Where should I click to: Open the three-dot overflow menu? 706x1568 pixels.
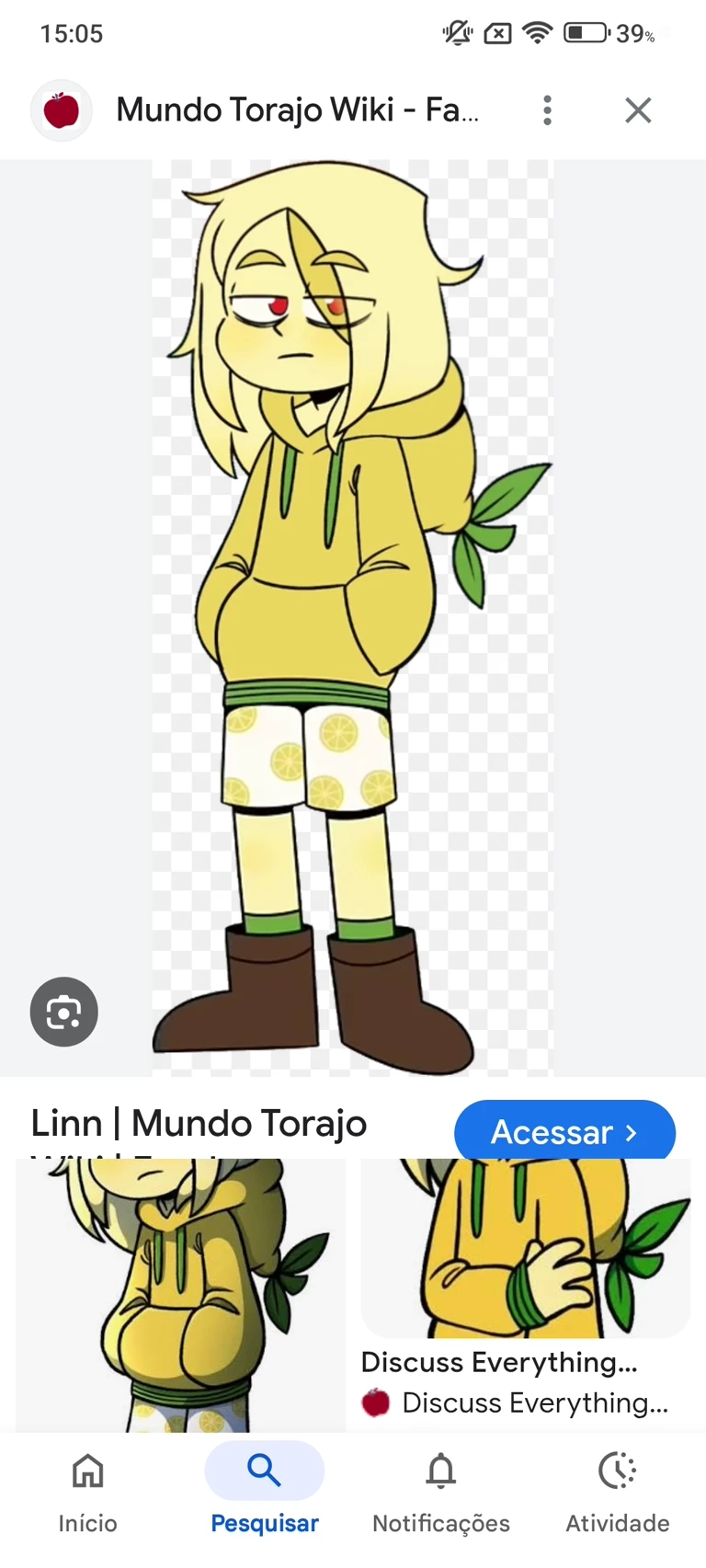point(547,110)
